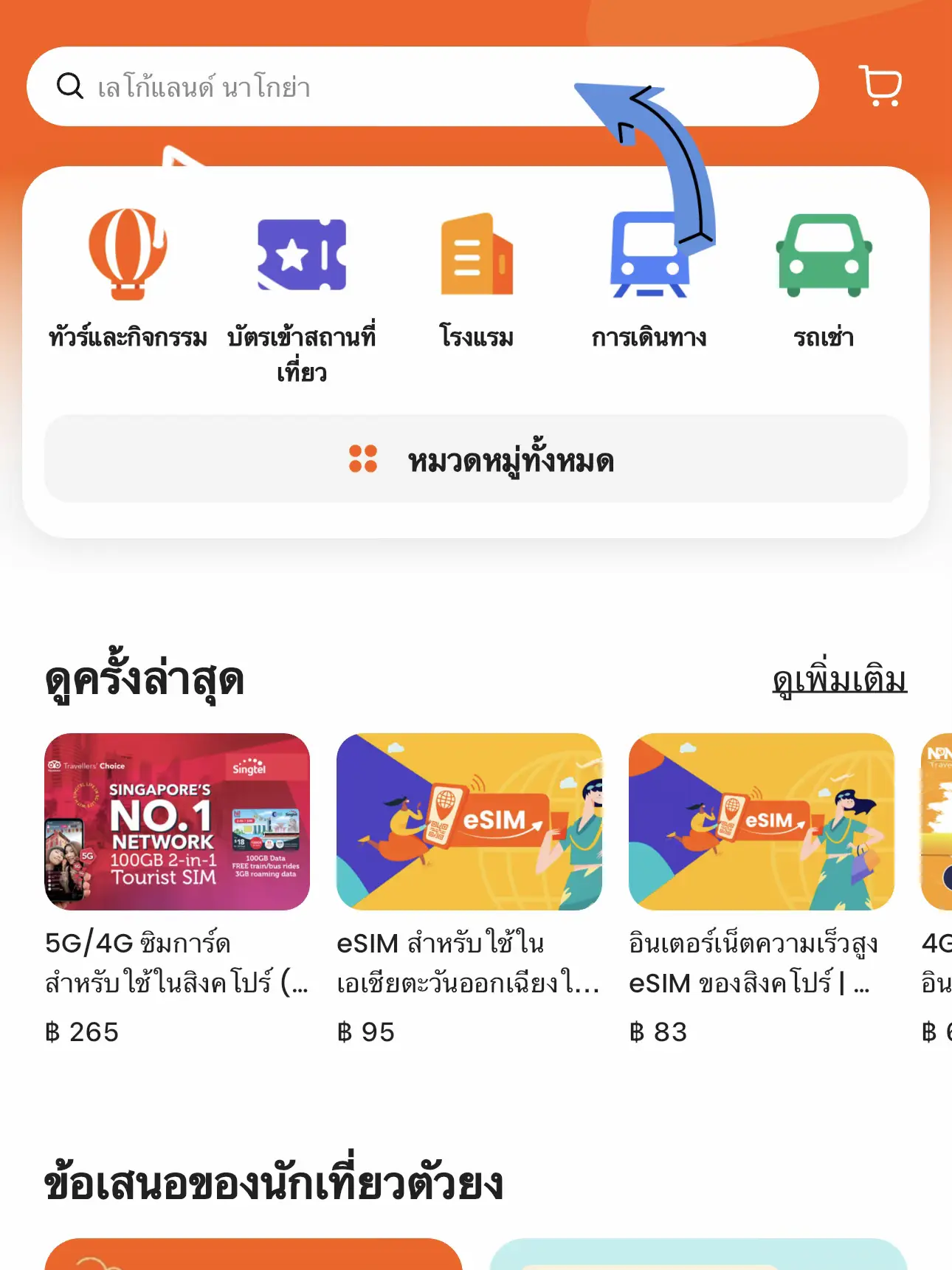Click the orange grid icon beside หมวดหมู่ทั้งหมด
The image size is (952, 1270).
click(364, 459)
